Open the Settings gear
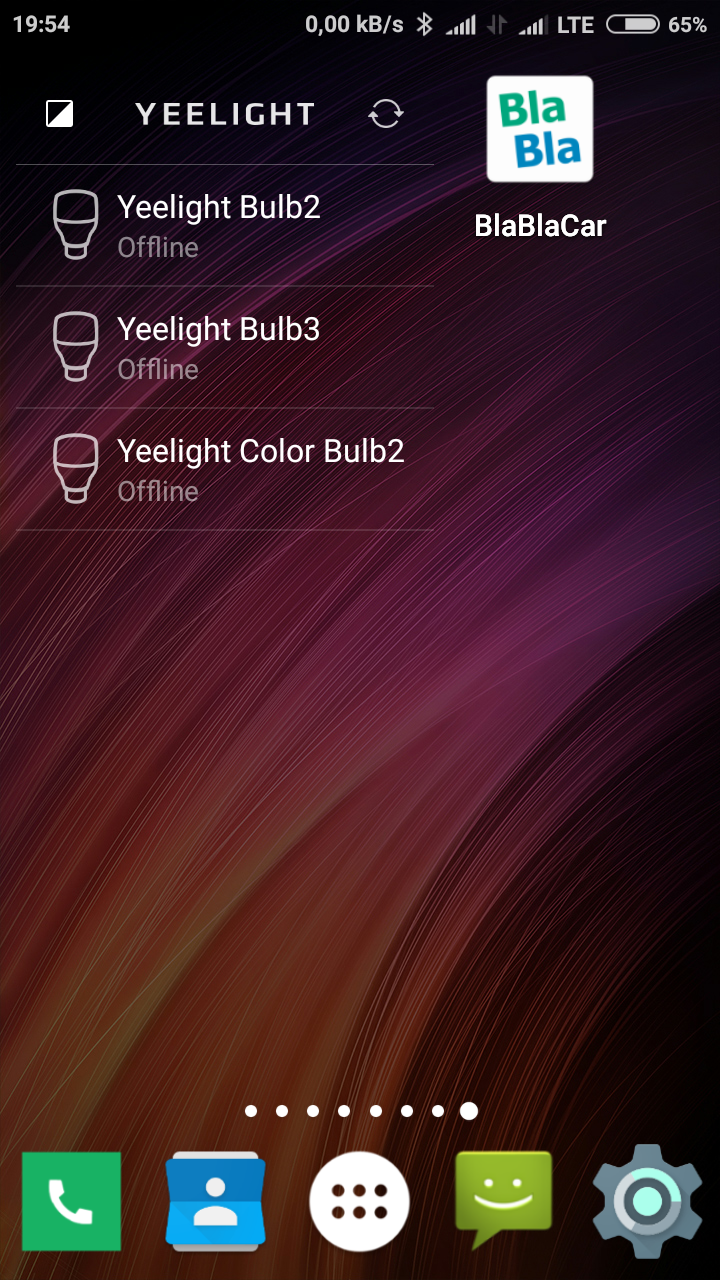Image resolution: width=720 pixels, height=1280 pixels. 648,1201
